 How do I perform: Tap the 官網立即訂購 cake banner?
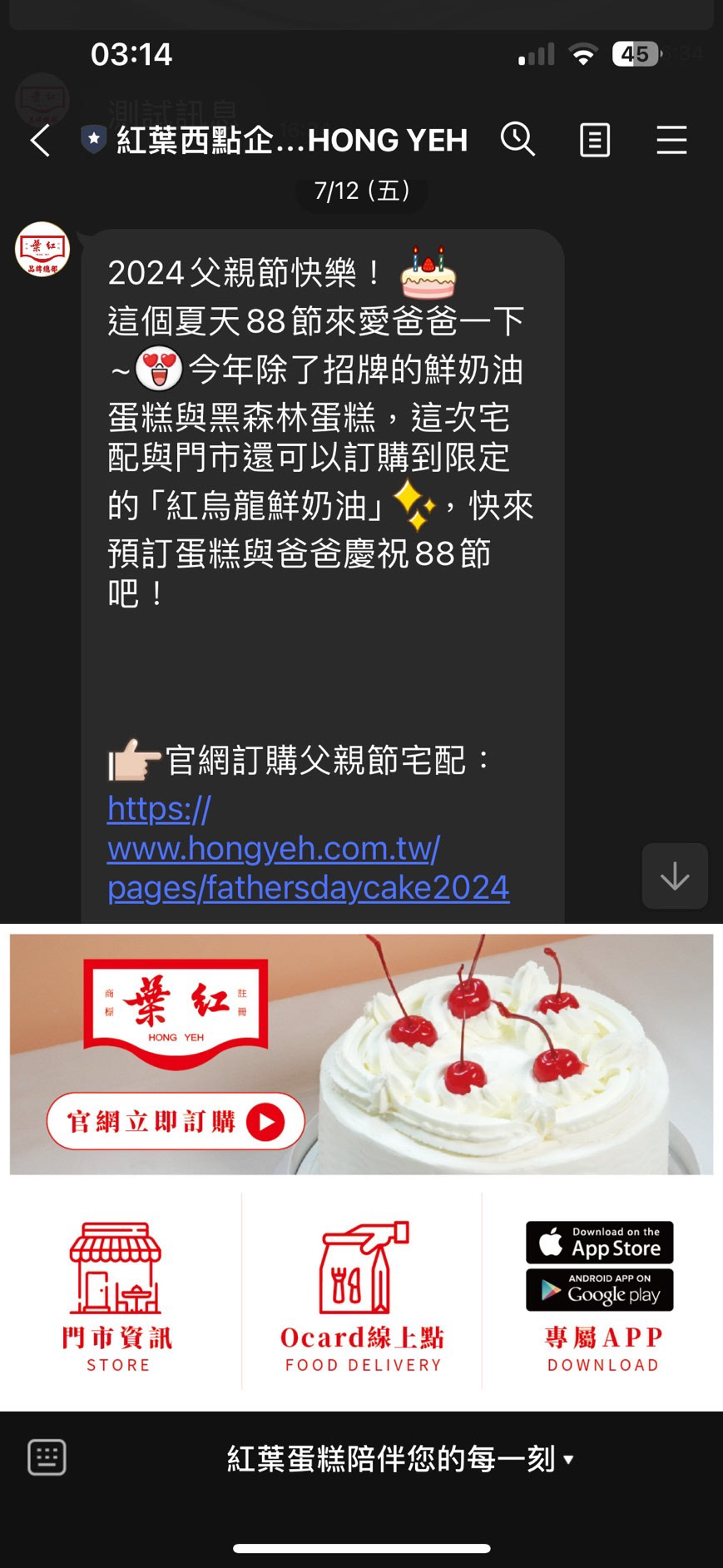361,1054
